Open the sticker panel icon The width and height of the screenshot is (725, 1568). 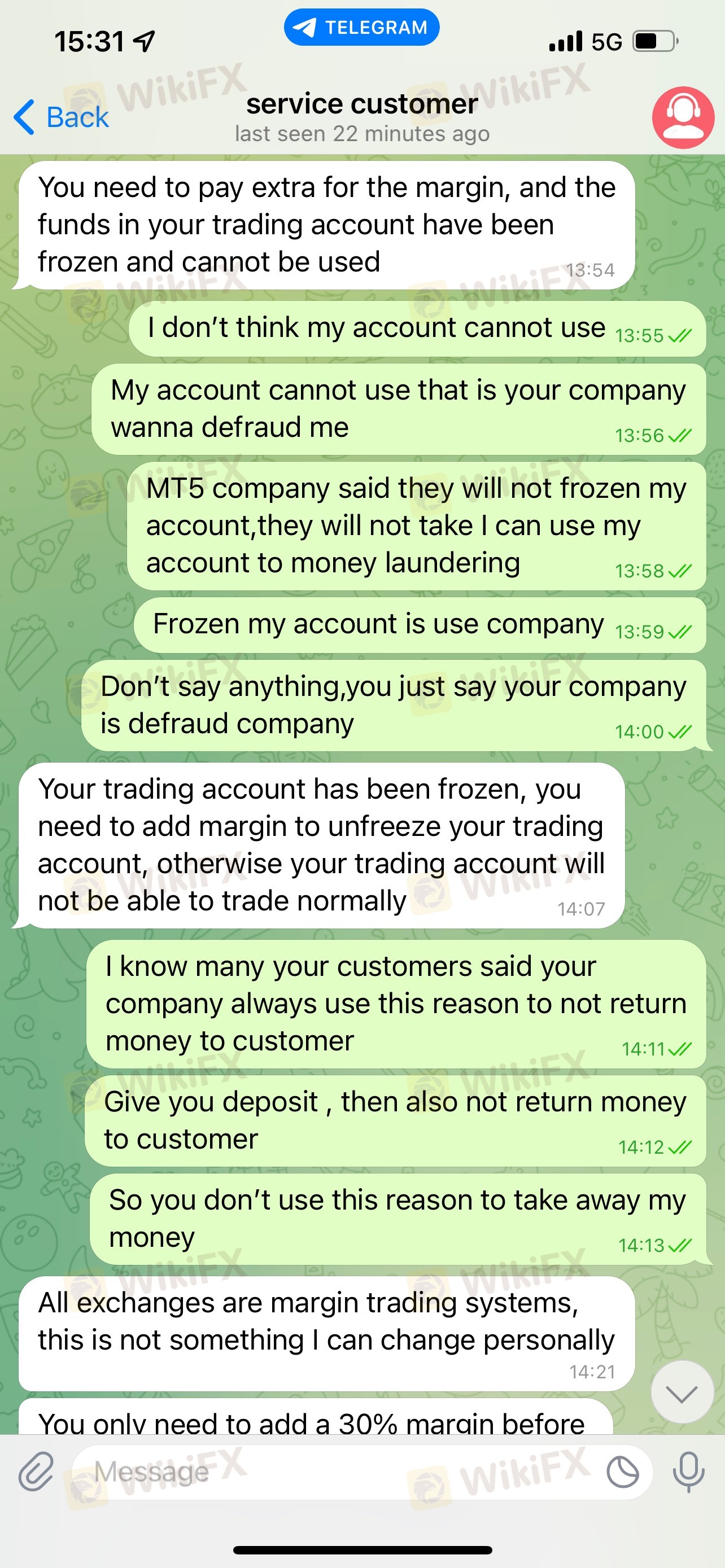pos(623,1473)
